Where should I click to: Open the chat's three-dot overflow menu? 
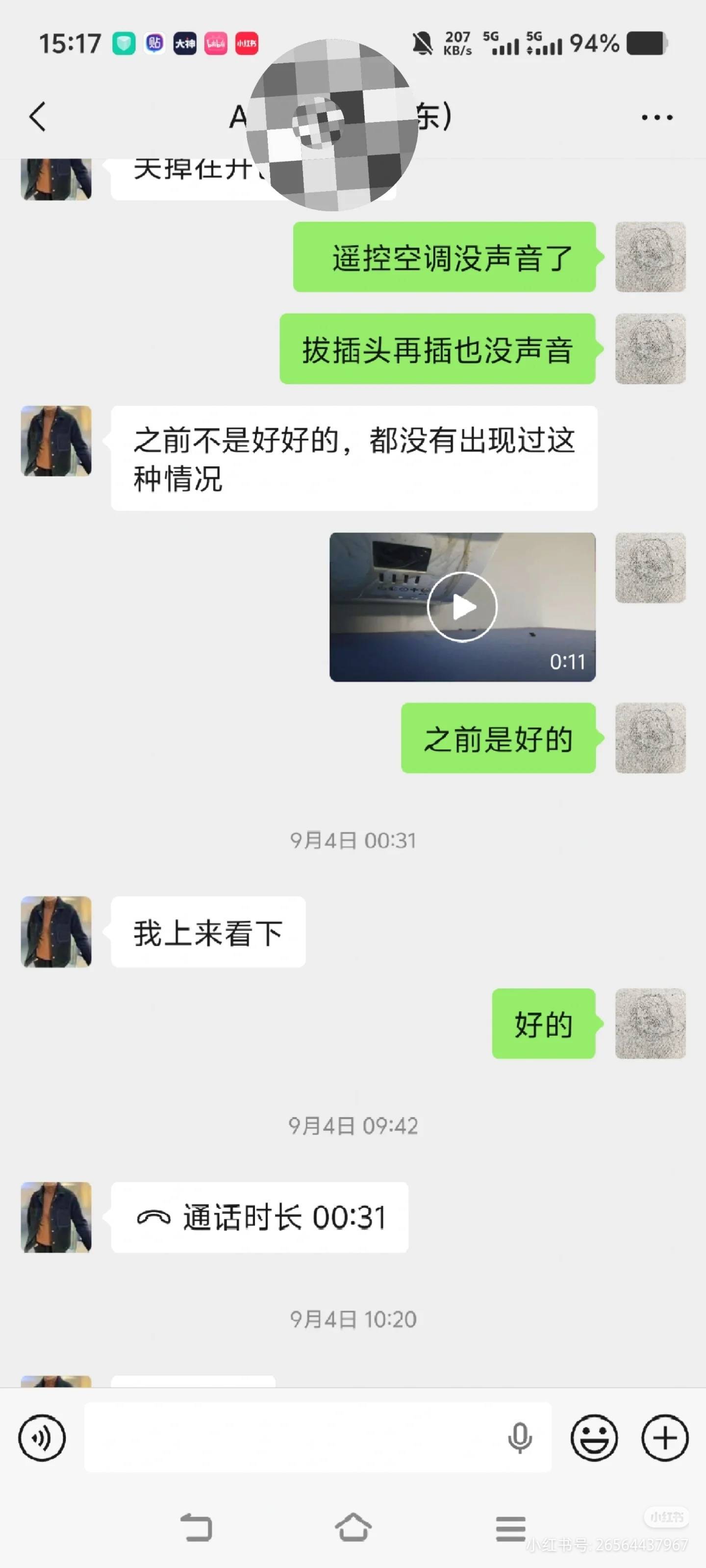pyautogui.click(x=656, y=117)
